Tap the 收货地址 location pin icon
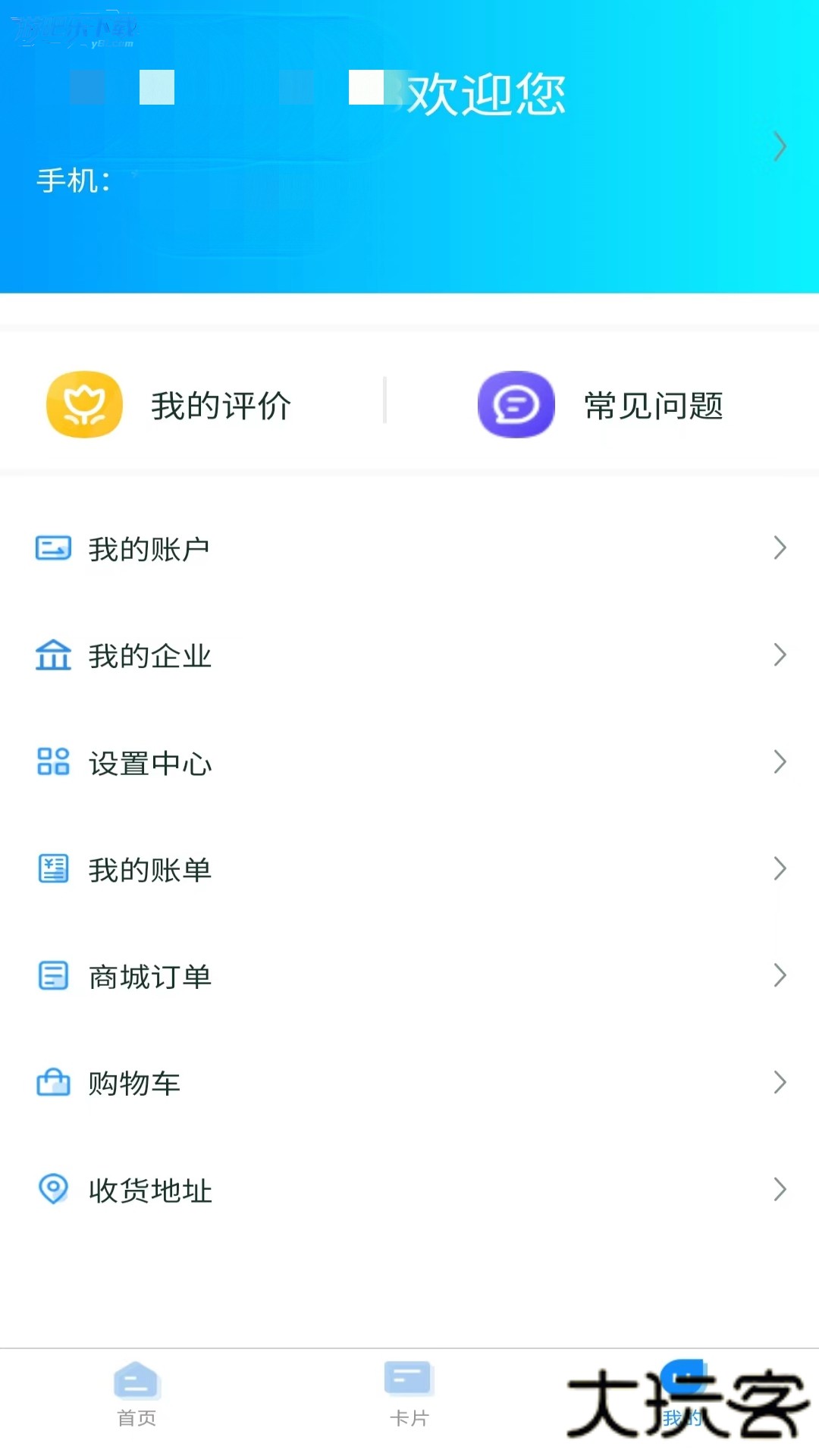The image size is (819, 1456). (52, 1191)
